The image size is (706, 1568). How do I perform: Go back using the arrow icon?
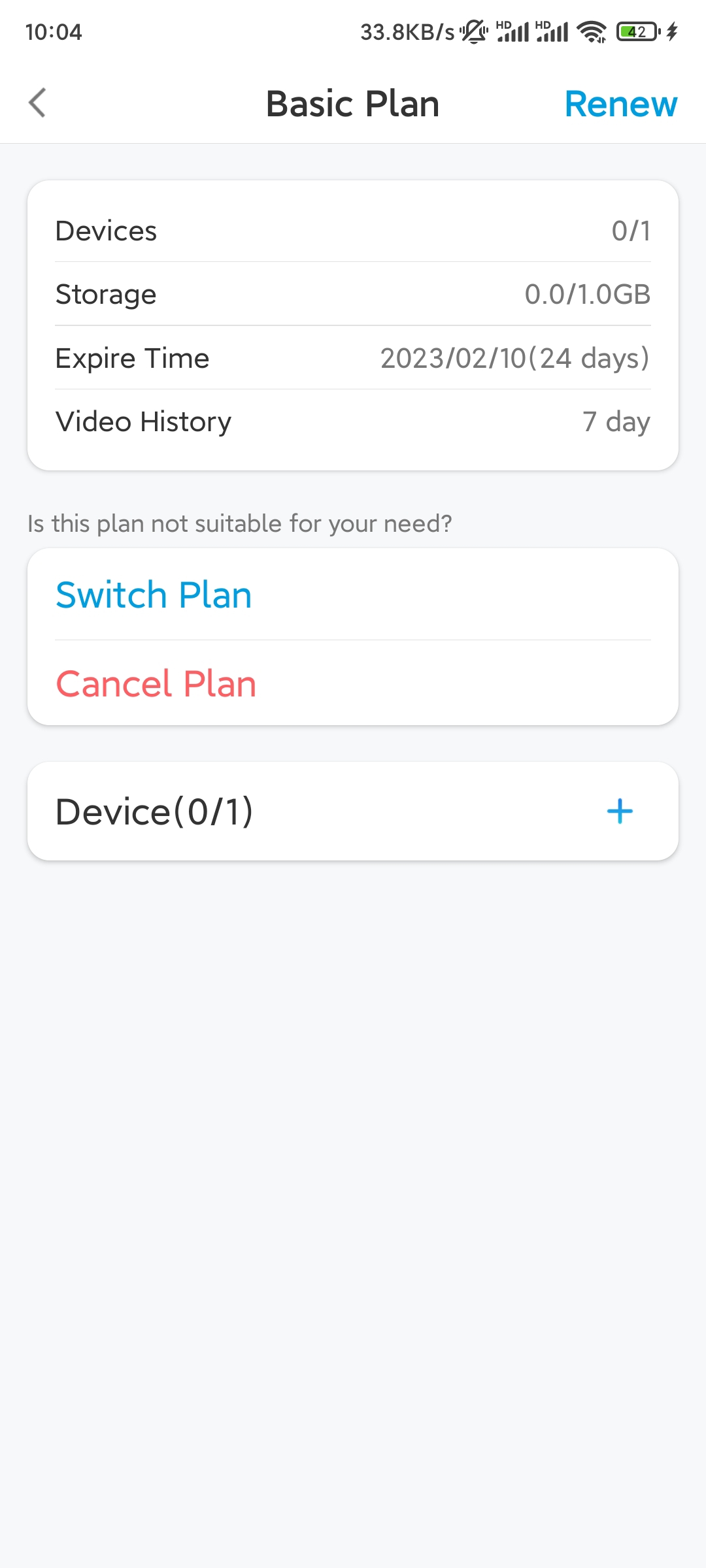(x=37, y=103)
